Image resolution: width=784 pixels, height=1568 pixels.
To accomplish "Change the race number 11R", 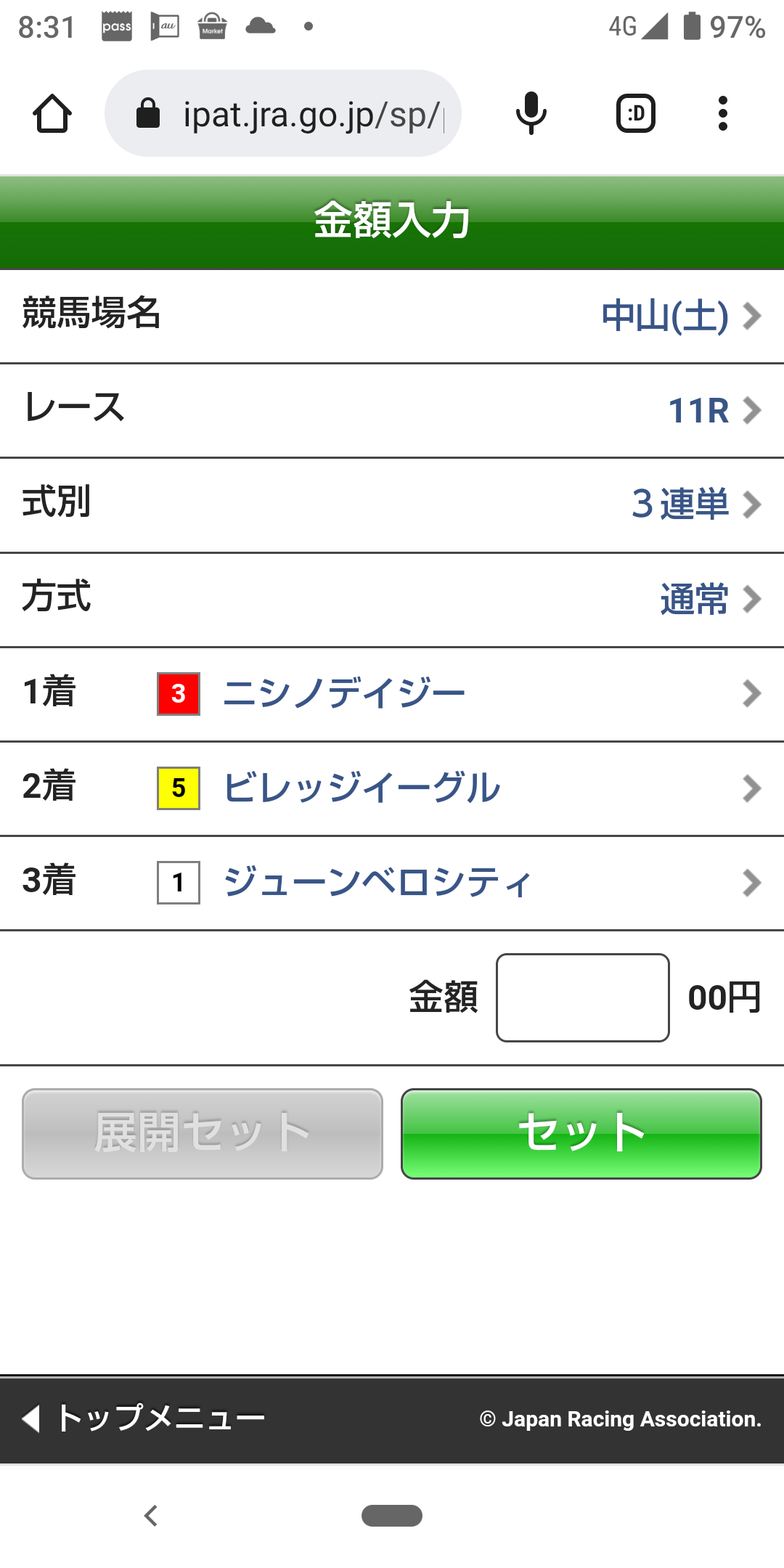I will 713,411.
